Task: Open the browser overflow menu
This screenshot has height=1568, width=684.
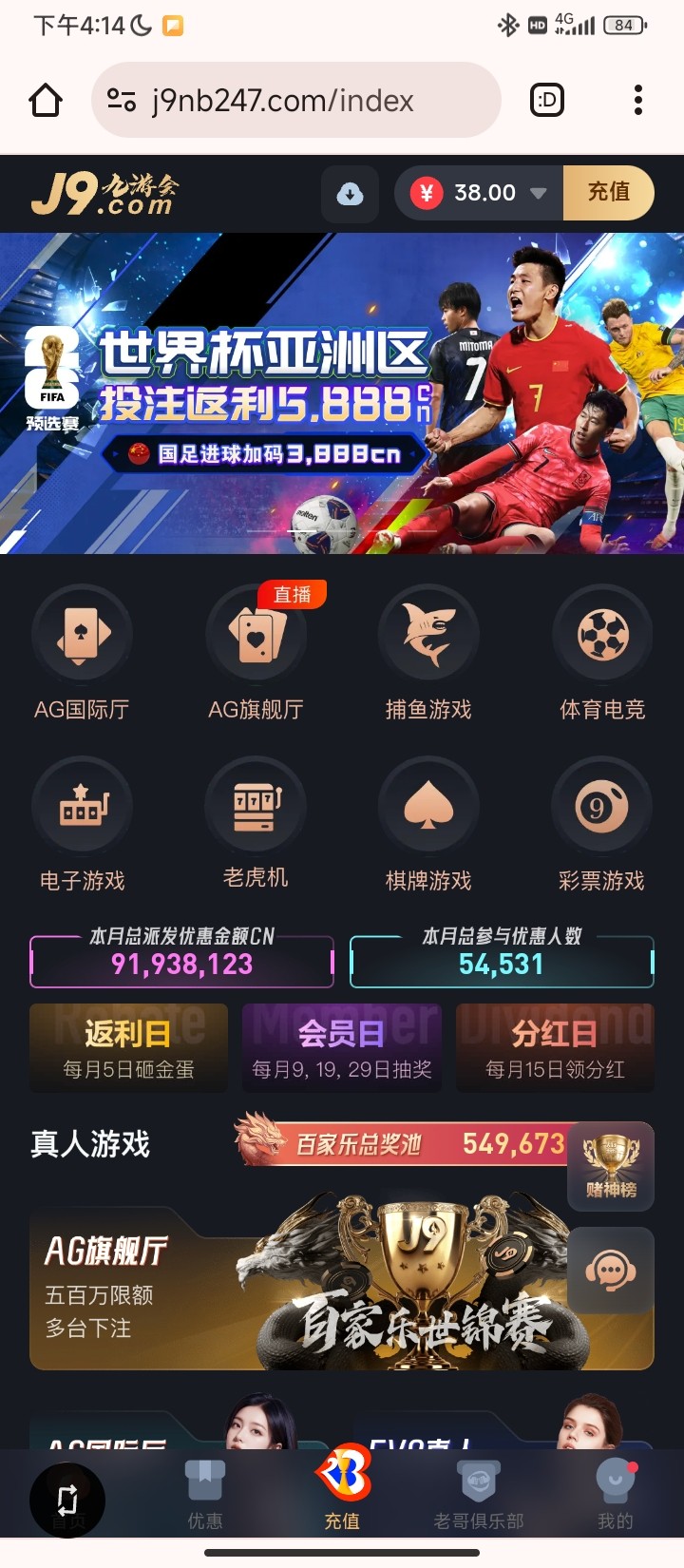Action: [x=637, y=100]
